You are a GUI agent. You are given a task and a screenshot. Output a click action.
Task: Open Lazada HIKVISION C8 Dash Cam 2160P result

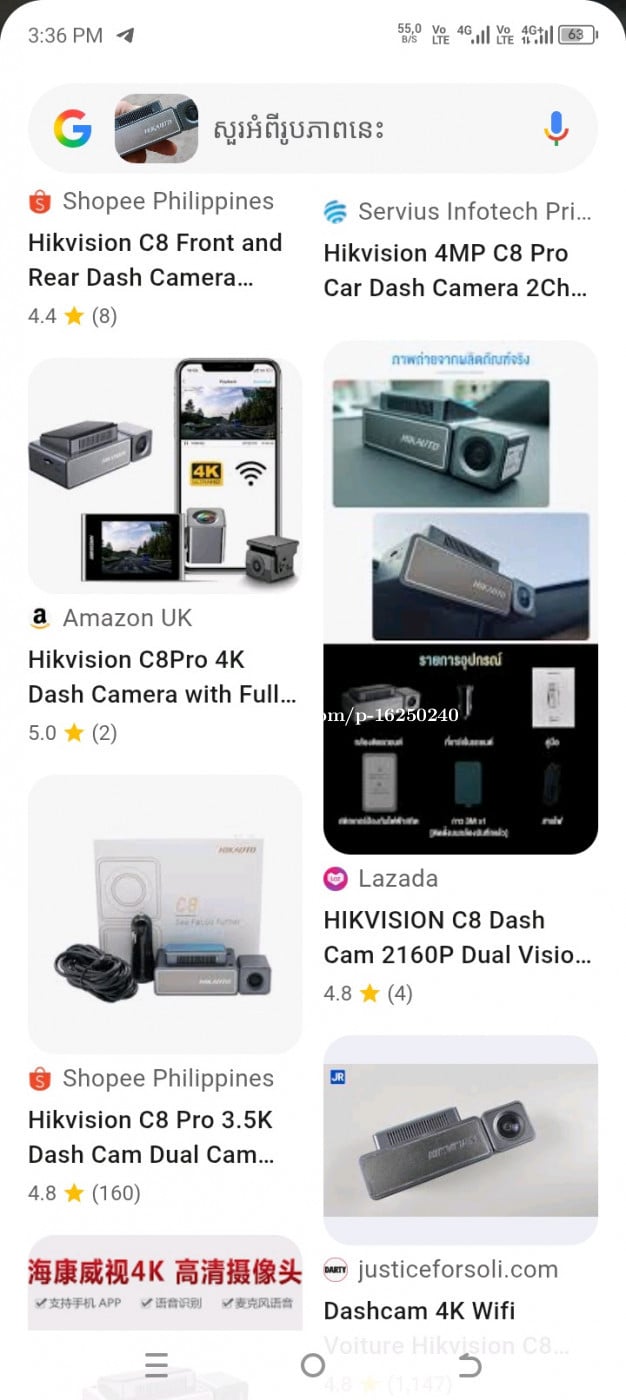coord(457,937)
